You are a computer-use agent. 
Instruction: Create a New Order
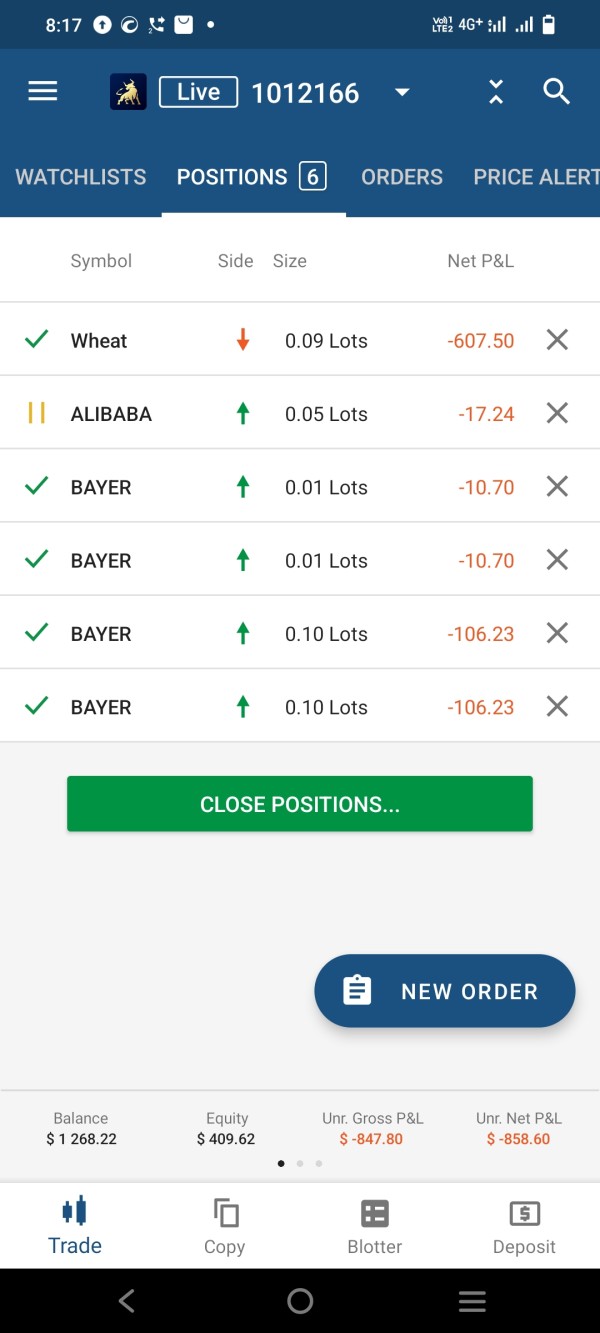click(445, 991)
